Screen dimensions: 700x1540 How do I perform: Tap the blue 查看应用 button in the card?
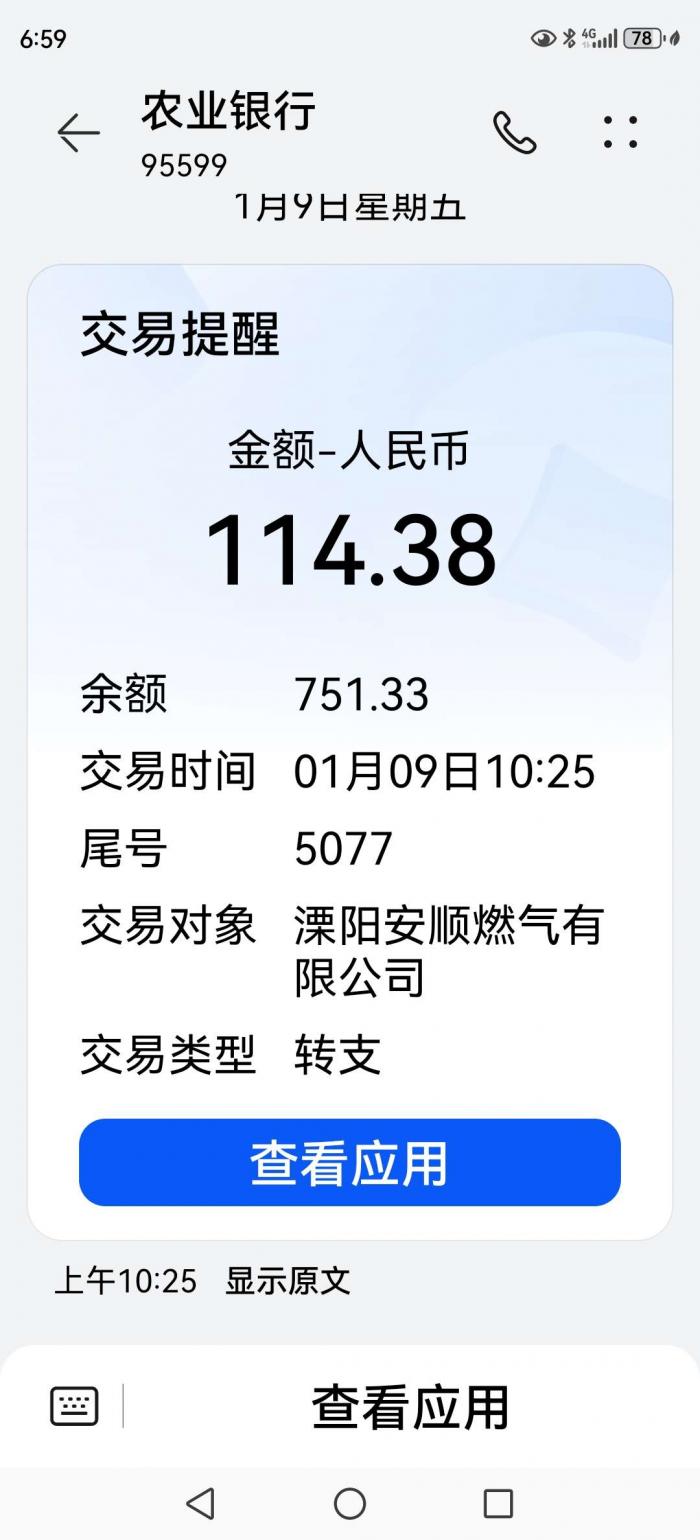350,1163
